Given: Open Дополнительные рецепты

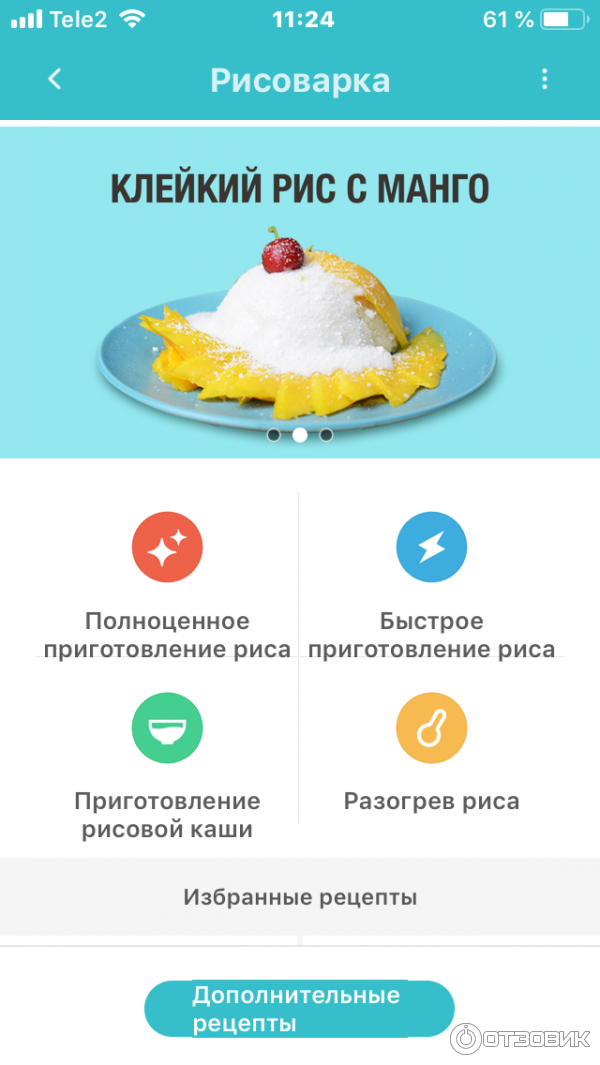Looking at the screenshot, I should 299,1009.
